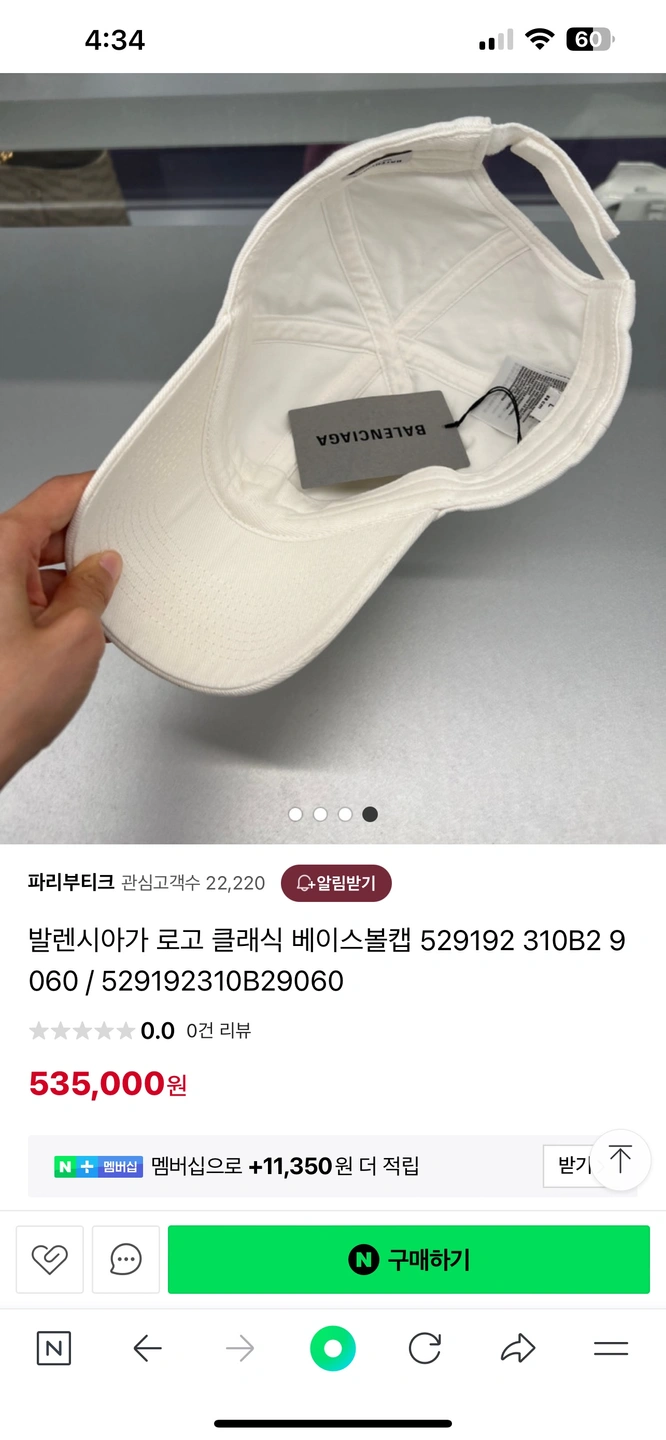Viewport: 666px width, 1440px height.
Task: Add product to wishlist with heart icon
Action: coord(49,1260)
